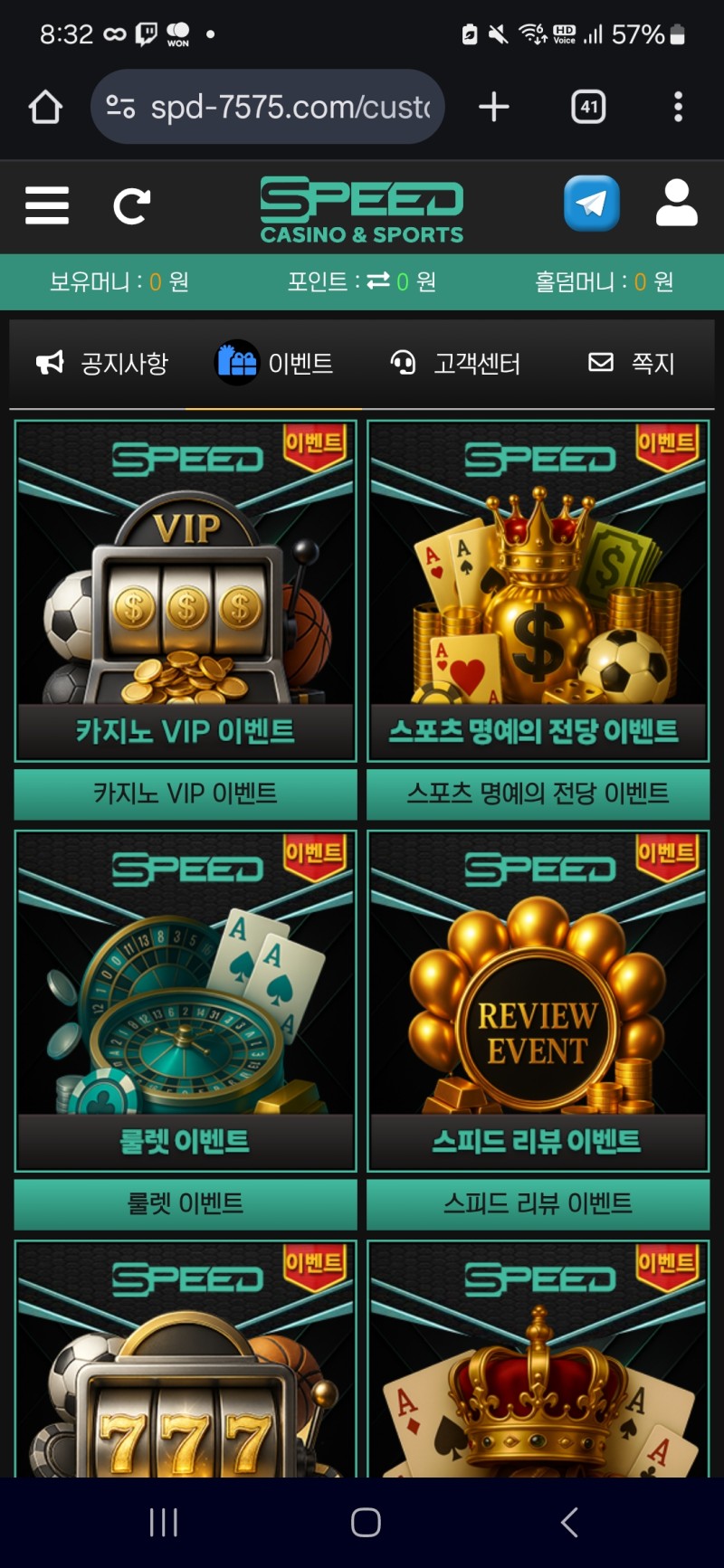Open the Telegram contact icon
Viewport: 724px width, 1568px height.
[x=591, y=204]
